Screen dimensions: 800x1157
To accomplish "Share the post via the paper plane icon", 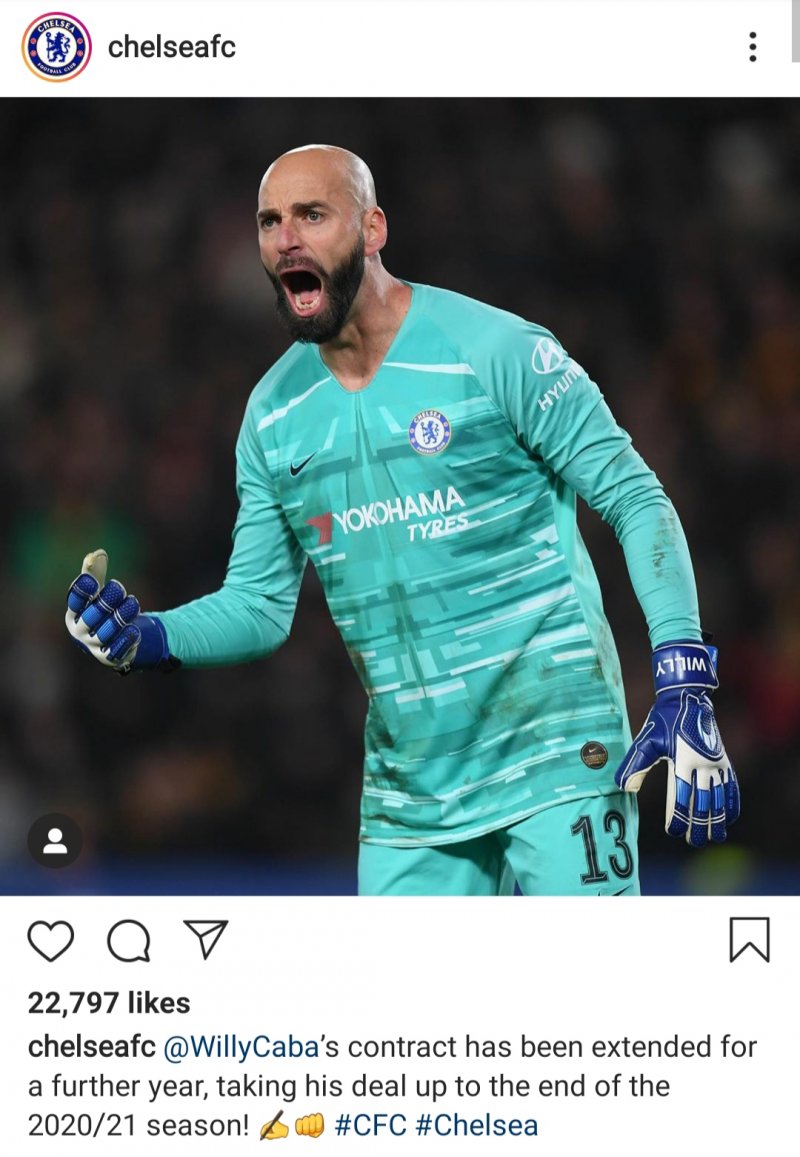I will 206,940.
